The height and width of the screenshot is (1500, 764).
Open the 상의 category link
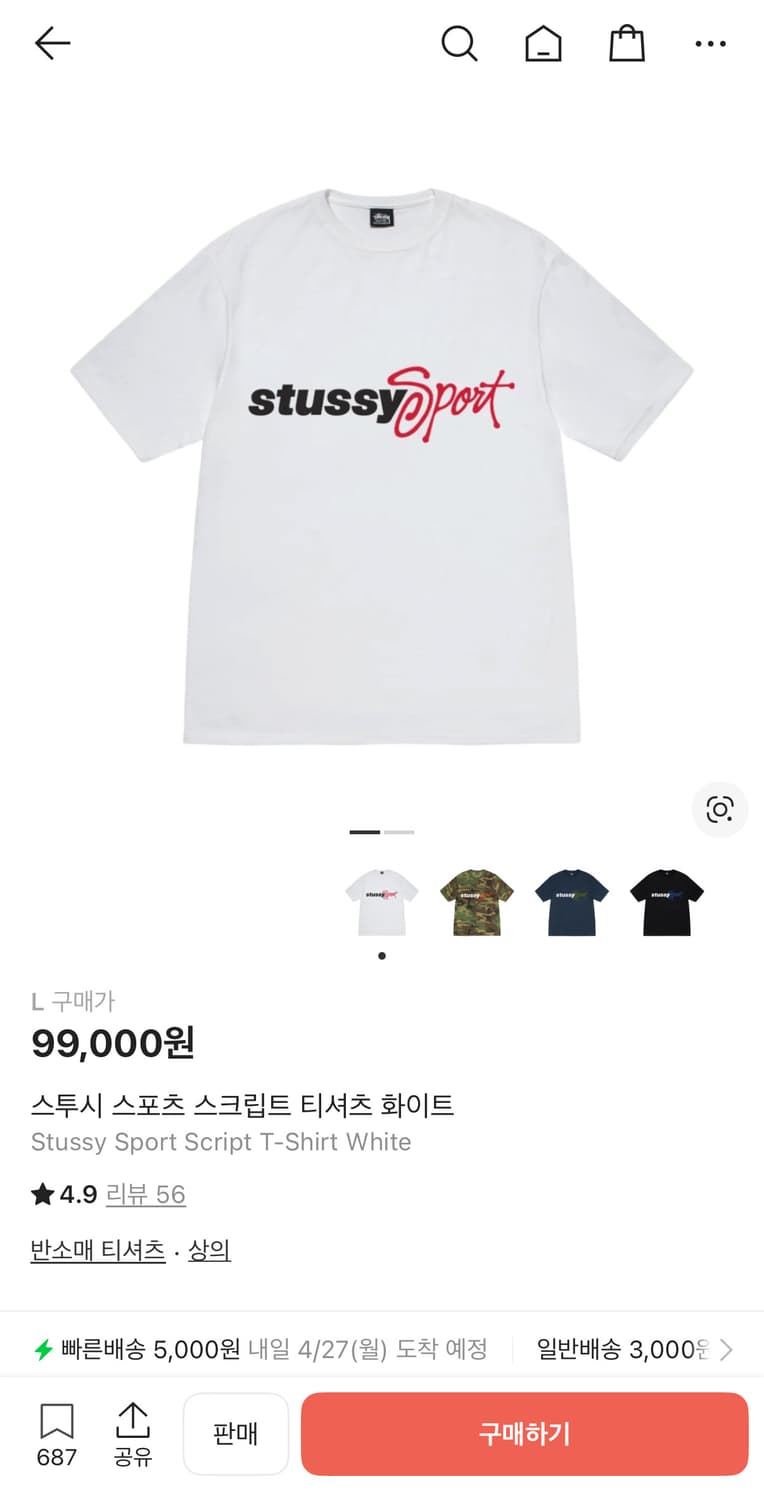tap(209, 1251)
